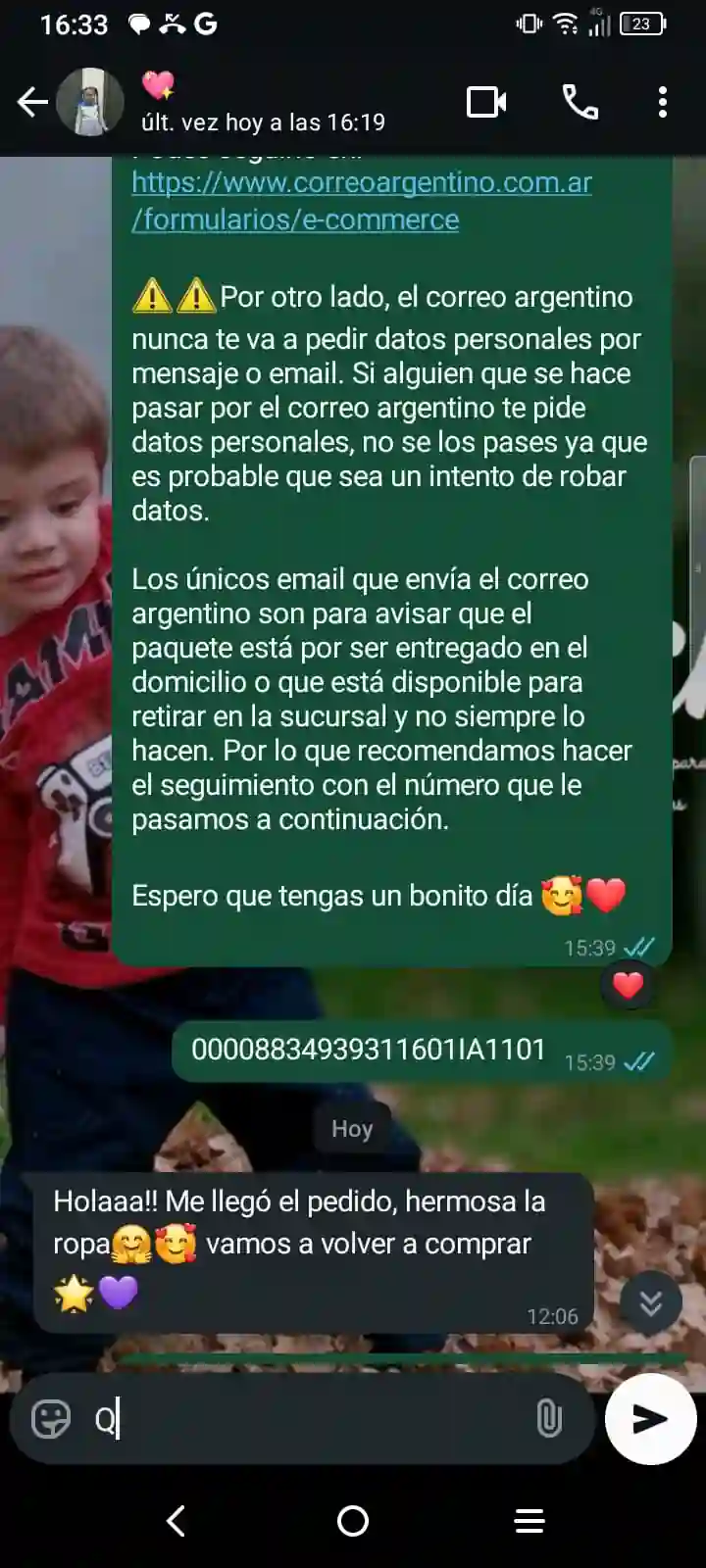This screenshot has width=706, height=1568.
Task: Jump to latest messages with down arrows
Action: (x=650, y=1303)
